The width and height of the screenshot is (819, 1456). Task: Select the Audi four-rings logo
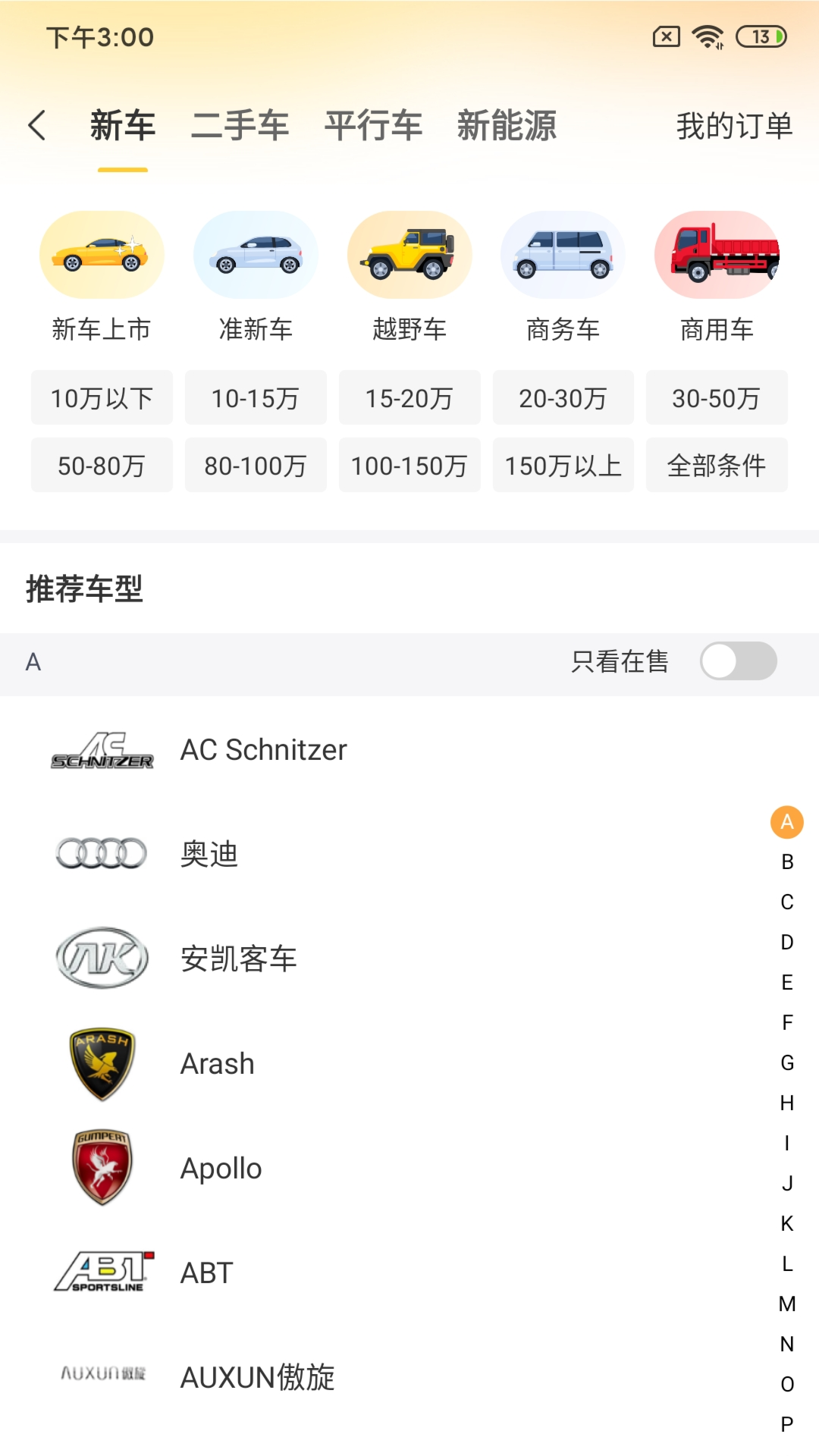99,854
